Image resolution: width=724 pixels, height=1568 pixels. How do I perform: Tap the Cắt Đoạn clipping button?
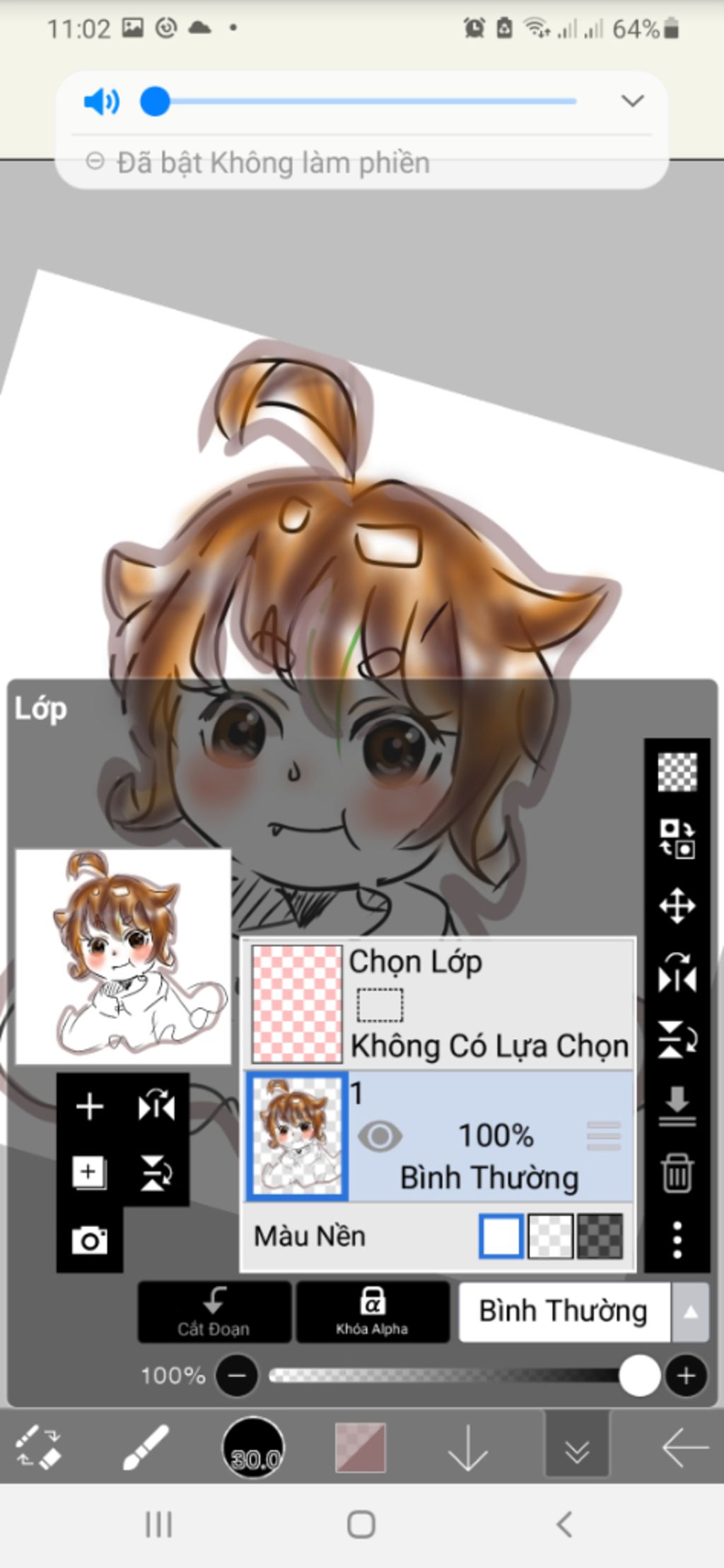click(214, 1312)
